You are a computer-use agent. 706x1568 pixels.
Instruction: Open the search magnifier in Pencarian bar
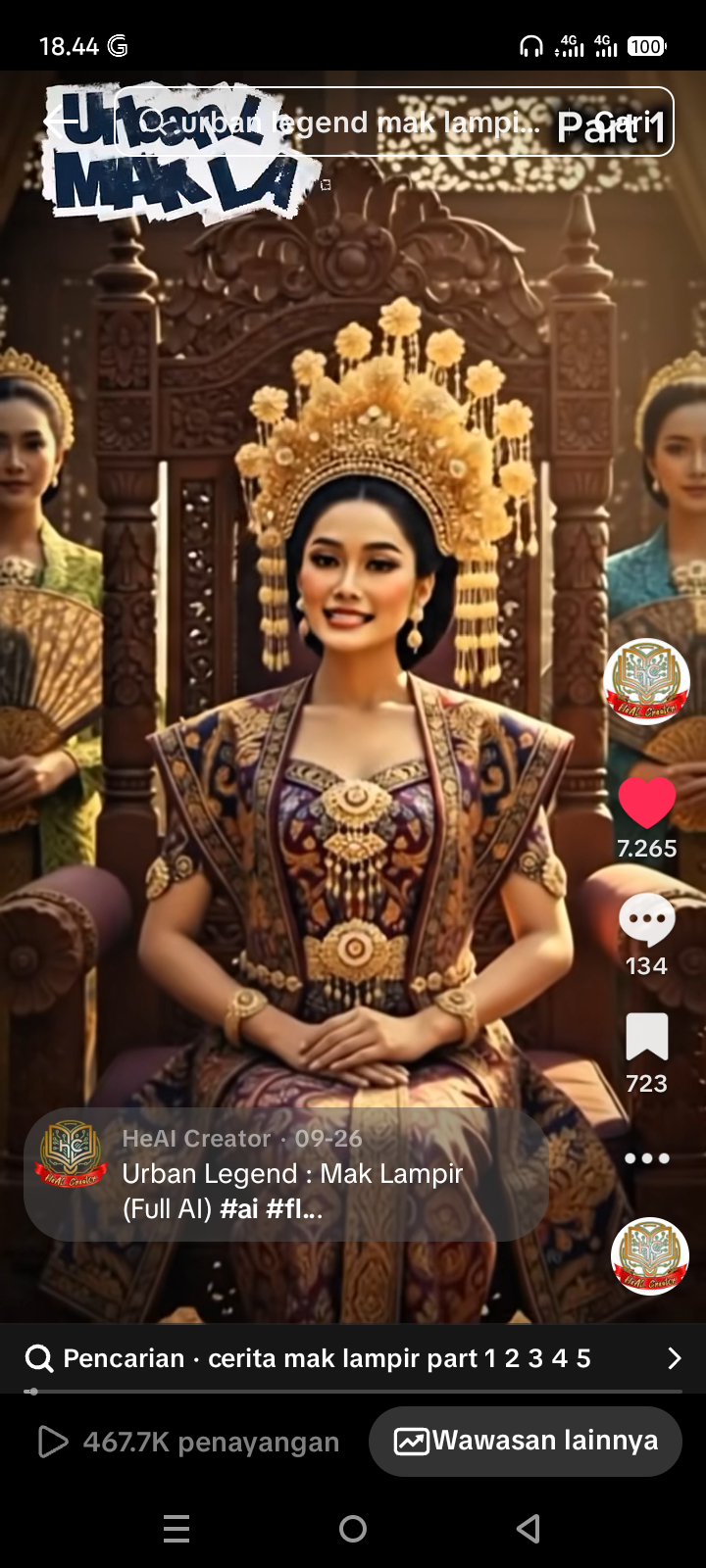pyautogui.click(x=39, y=1358)
